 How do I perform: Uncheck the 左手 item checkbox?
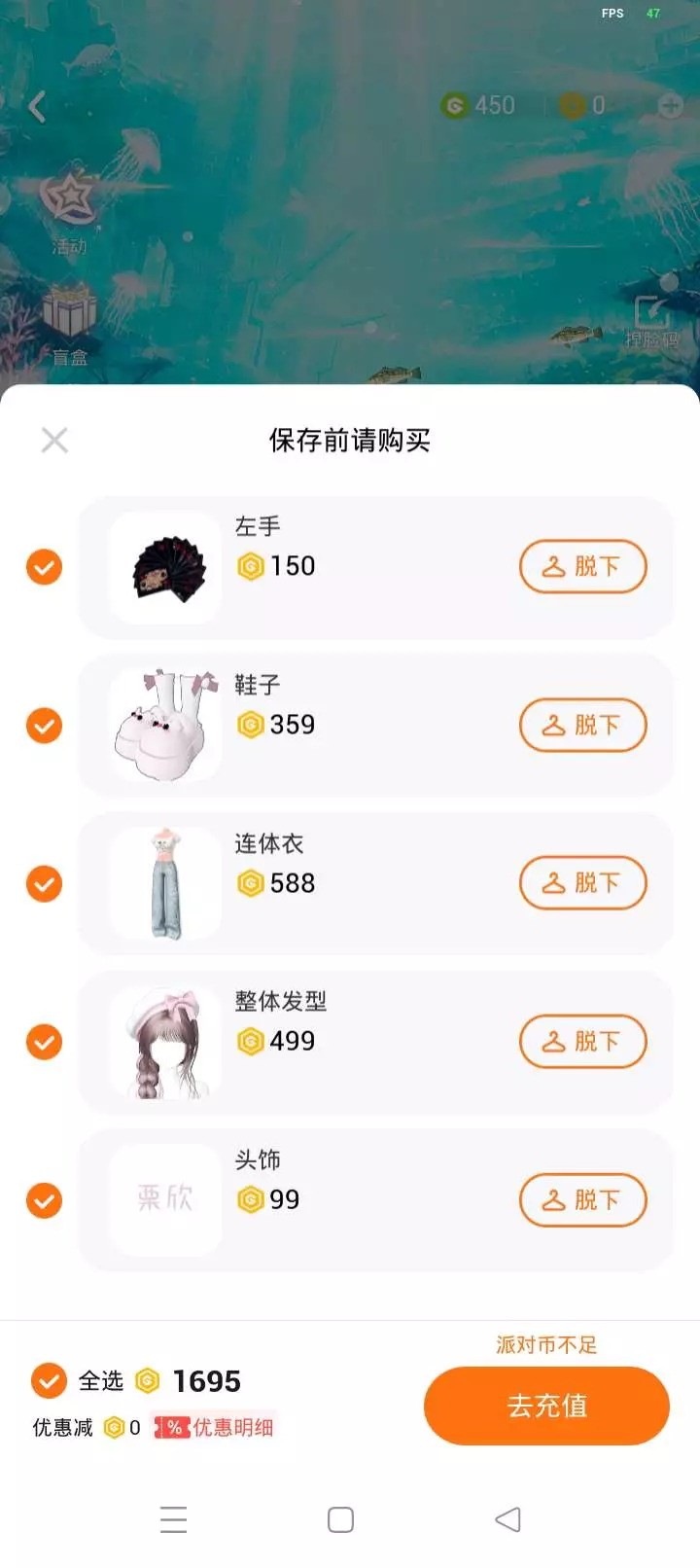click(x=44, y=567)
